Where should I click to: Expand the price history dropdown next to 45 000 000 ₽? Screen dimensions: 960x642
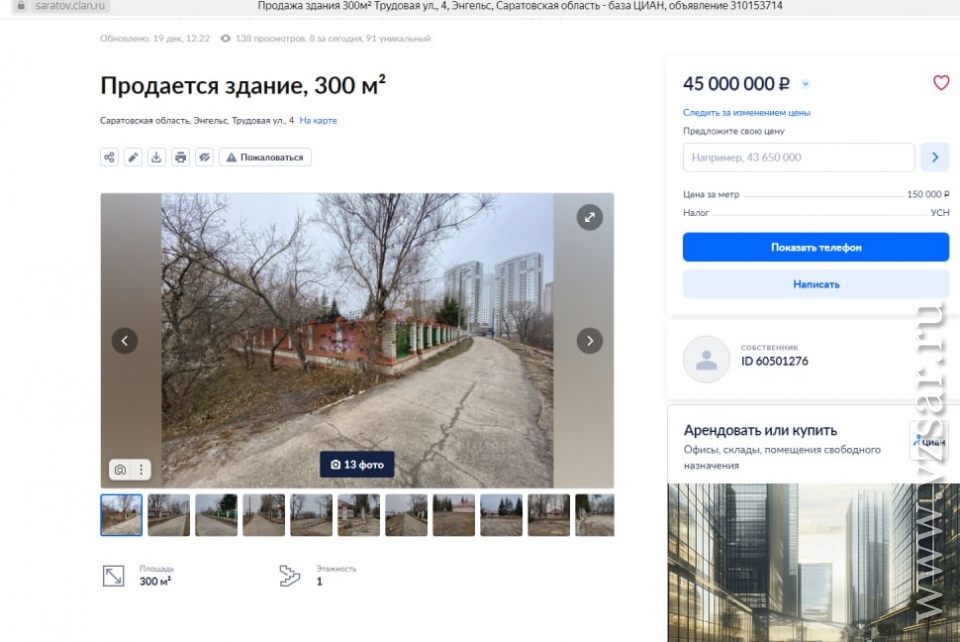(806, 85)
